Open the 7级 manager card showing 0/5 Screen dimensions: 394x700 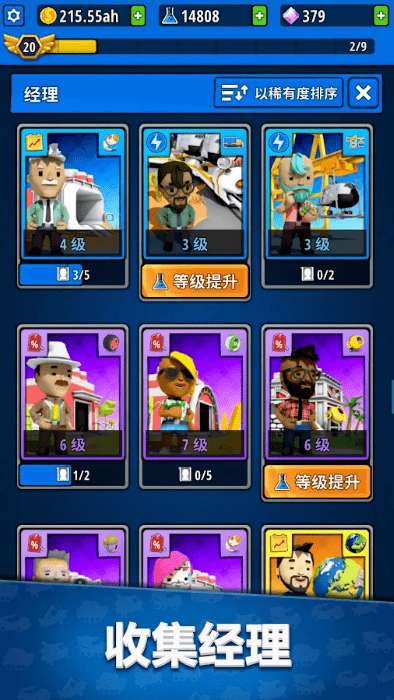[x=195, y=407]
